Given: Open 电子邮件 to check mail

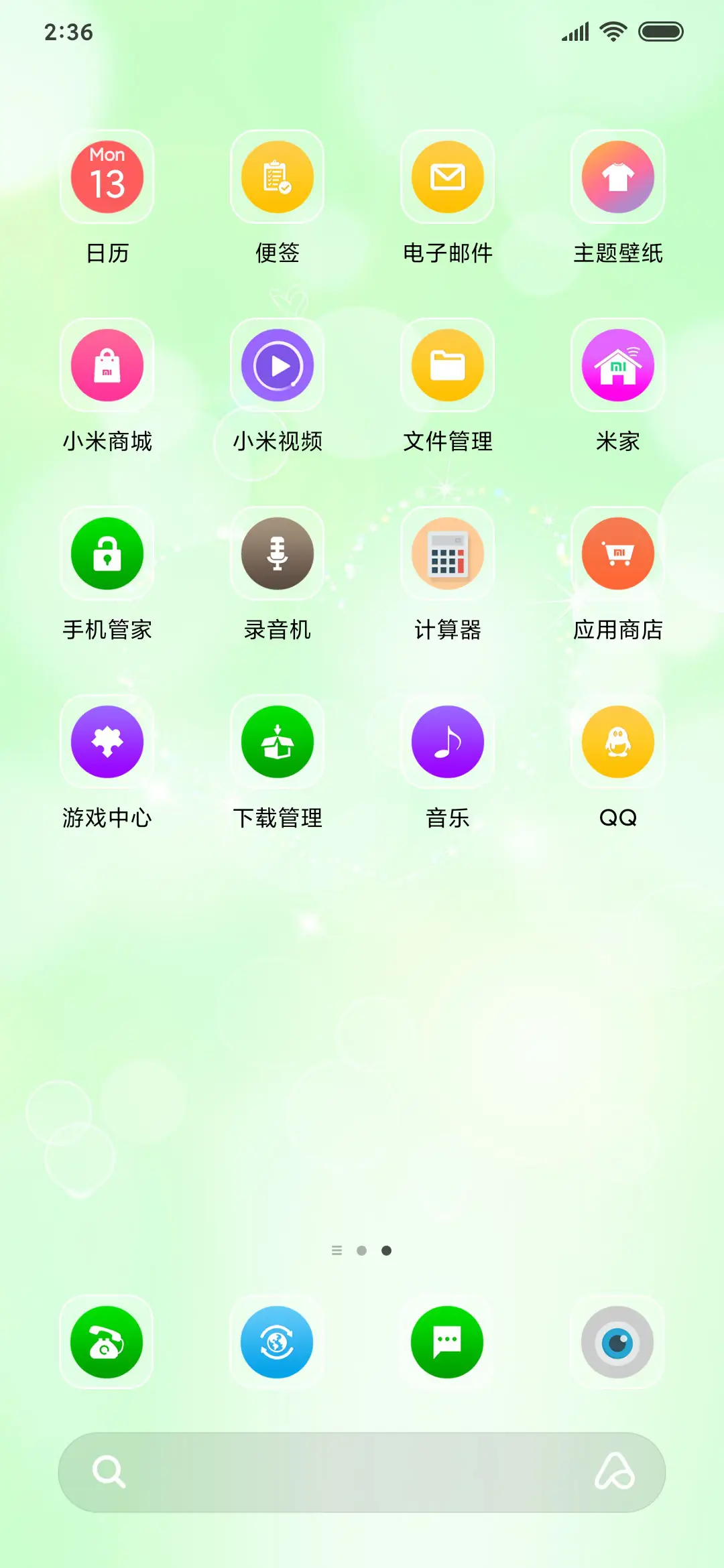Looking at the screenshot, I should 447,176.
